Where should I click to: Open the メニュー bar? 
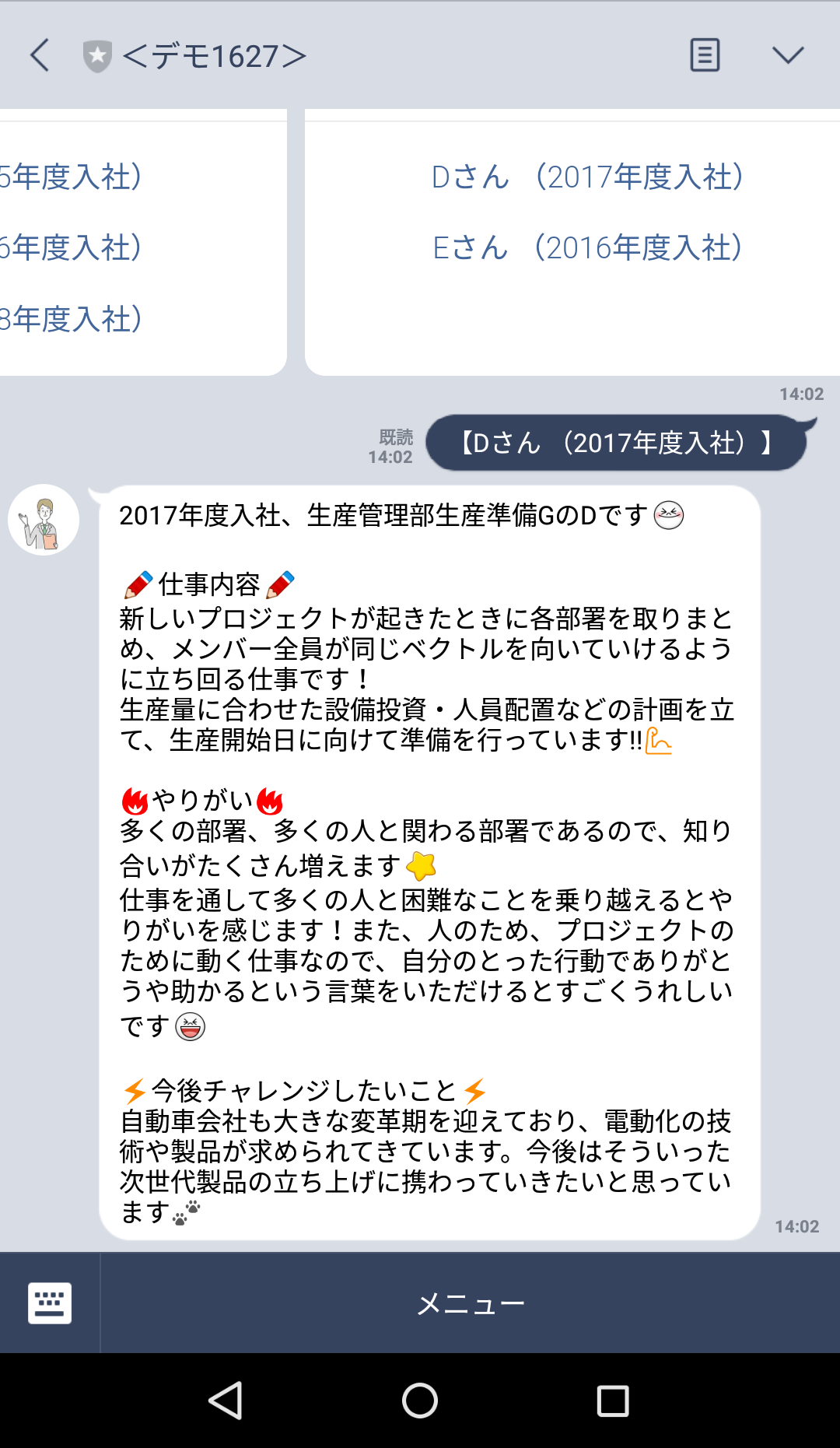point(470,1302)
